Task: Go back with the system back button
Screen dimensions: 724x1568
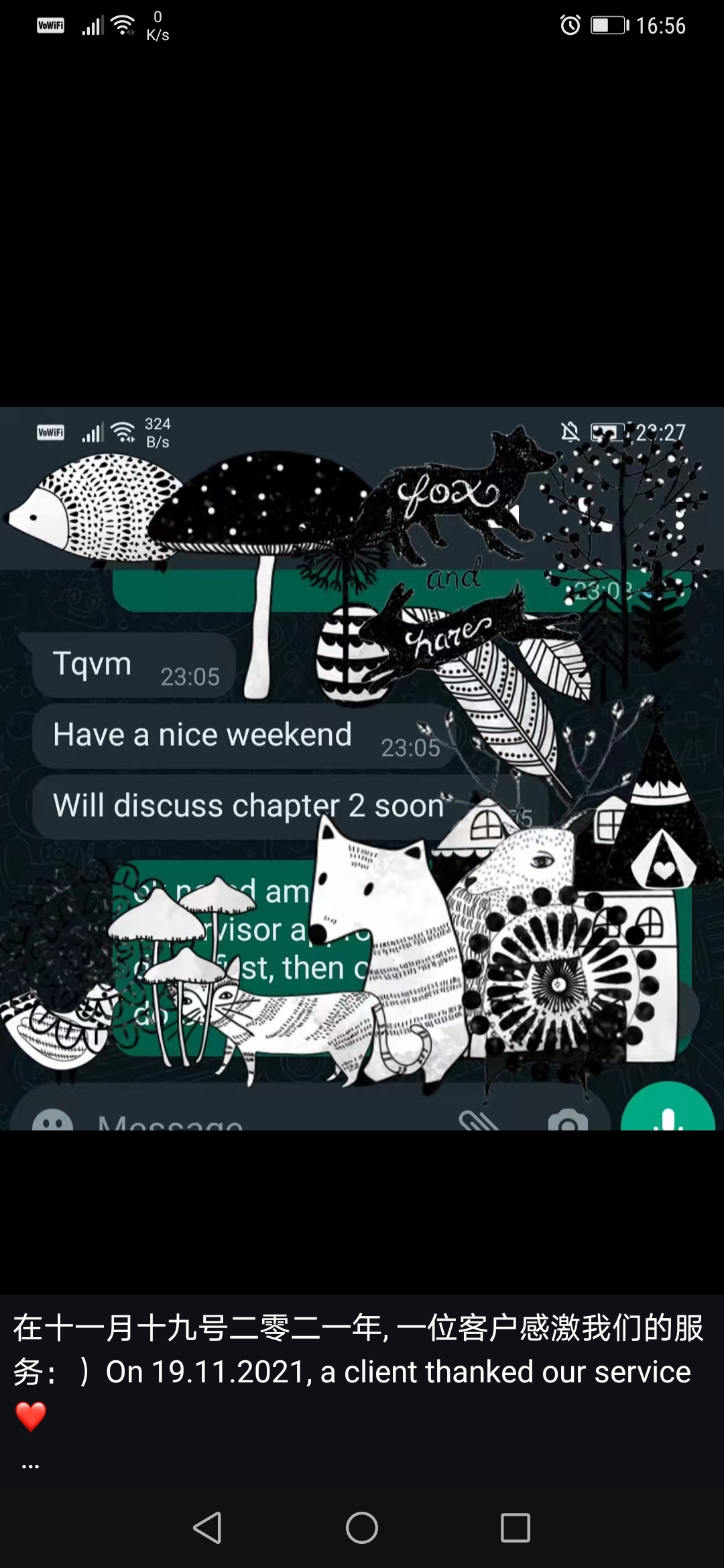Action: [x=207, y=1528]
